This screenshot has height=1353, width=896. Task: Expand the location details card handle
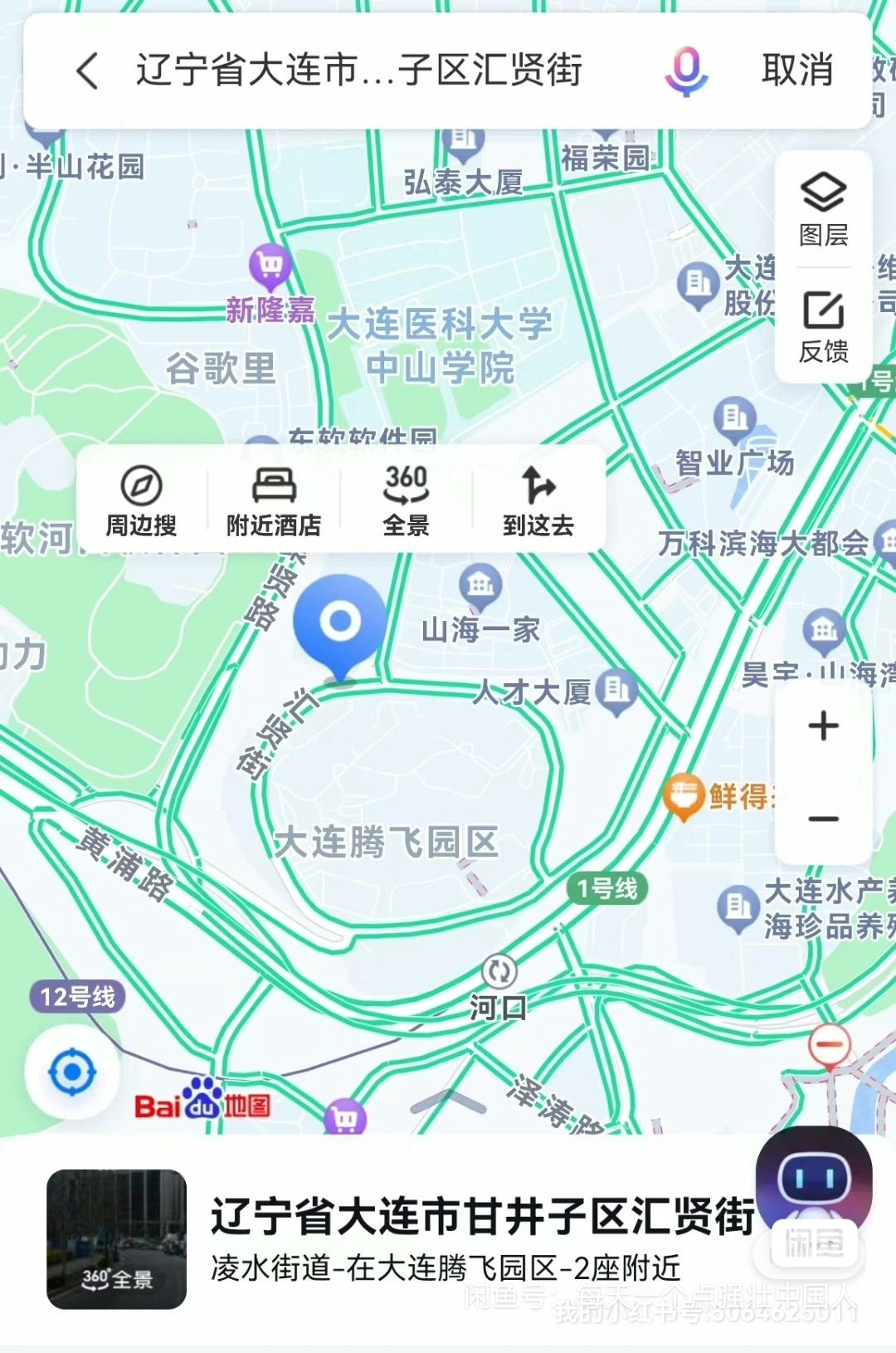click(x=448, y=1101)
